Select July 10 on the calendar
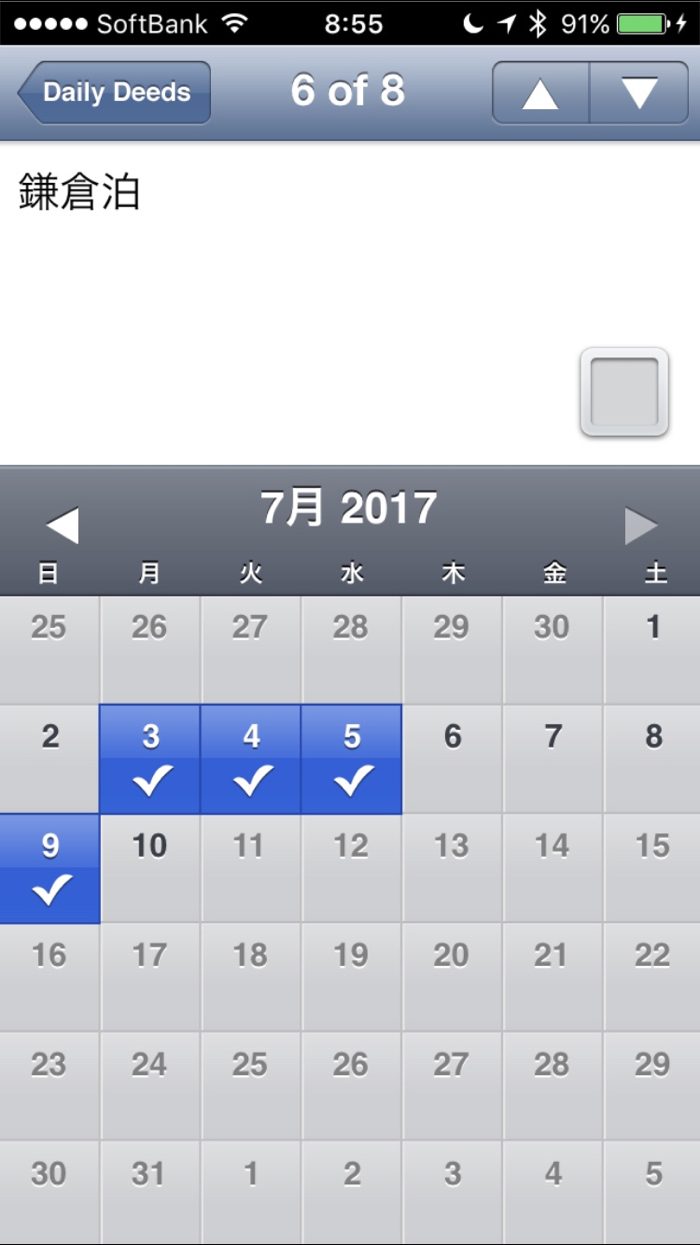This screenshot has width=700, height=1245. pos(150,868)
